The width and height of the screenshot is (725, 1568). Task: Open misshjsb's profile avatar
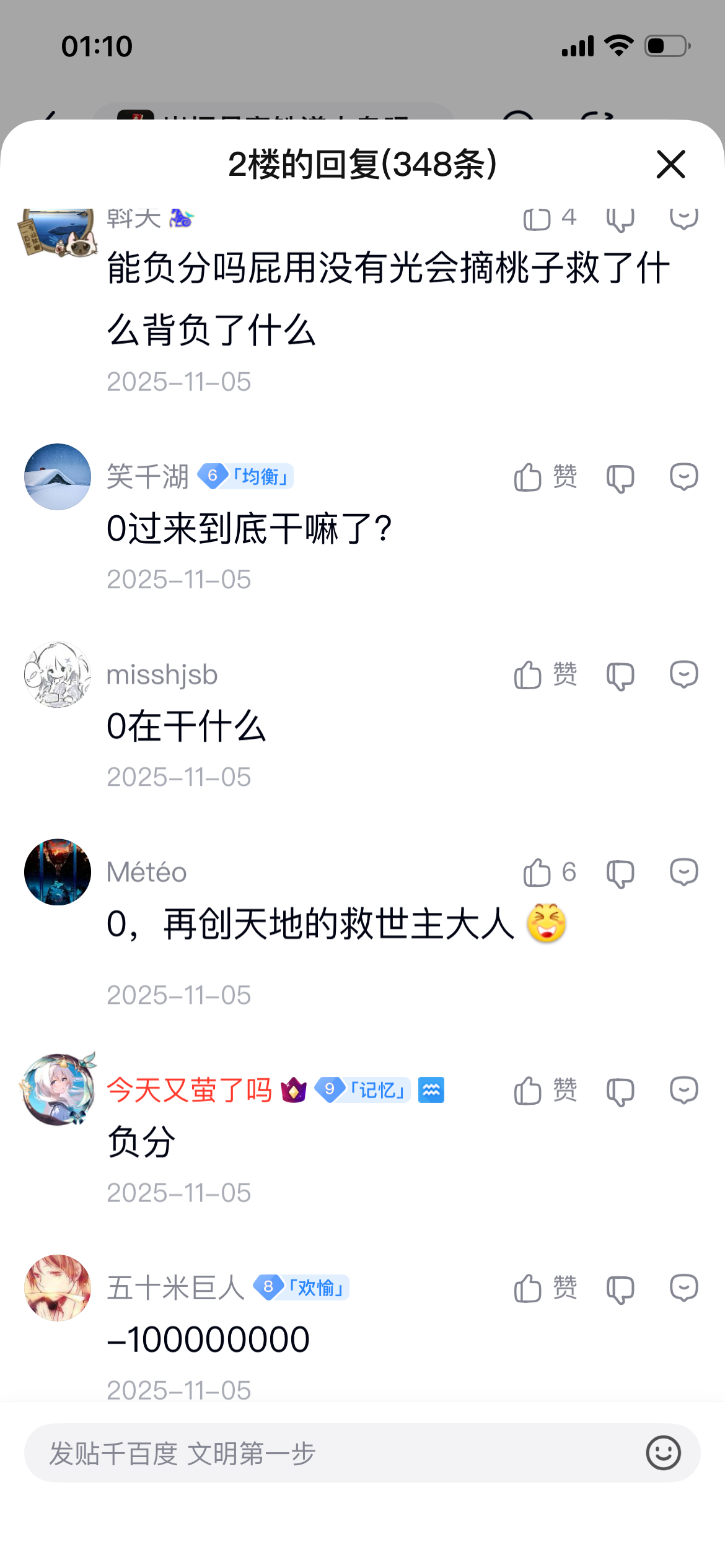(58, 674)
